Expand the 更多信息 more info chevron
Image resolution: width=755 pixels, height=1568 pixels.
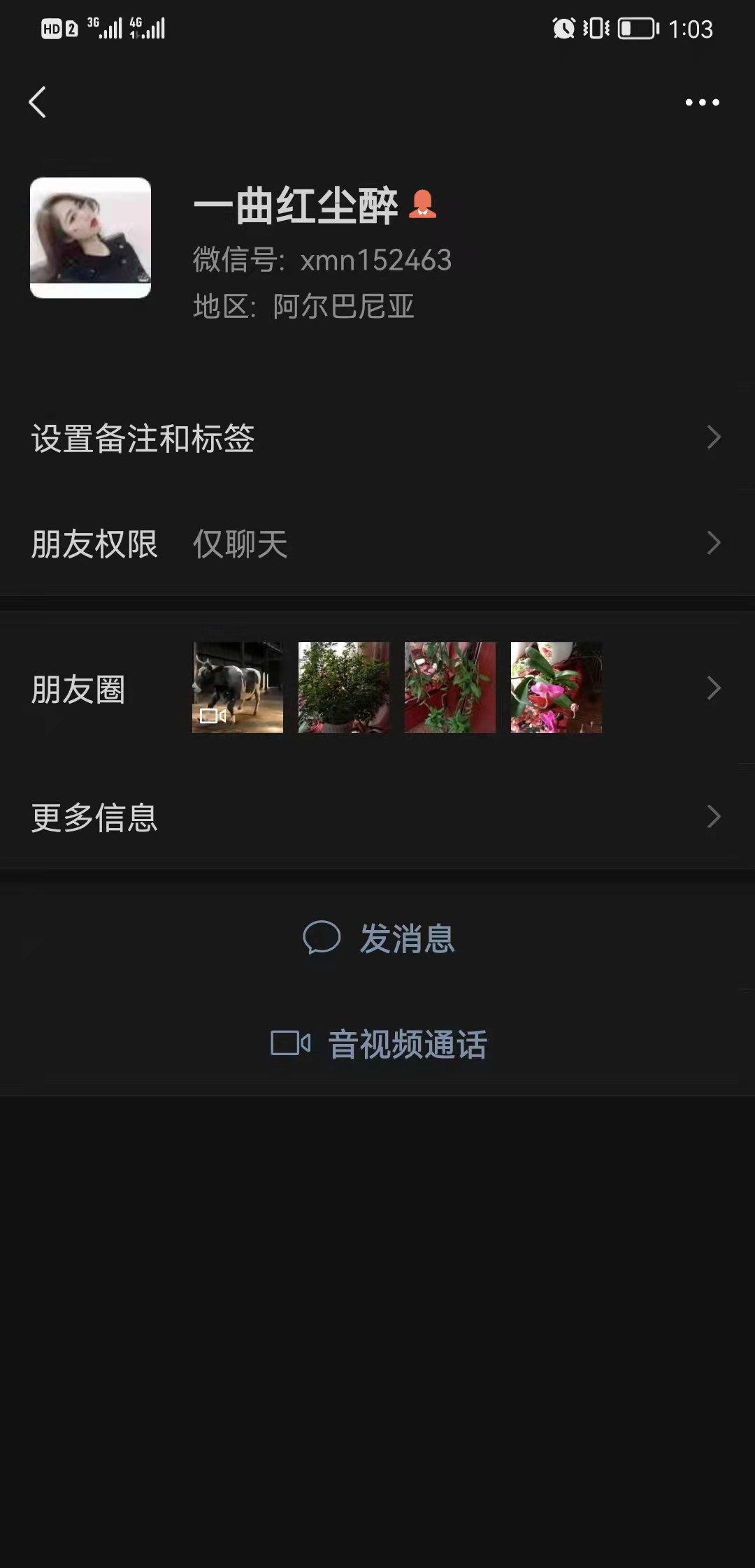click(714, 816)
